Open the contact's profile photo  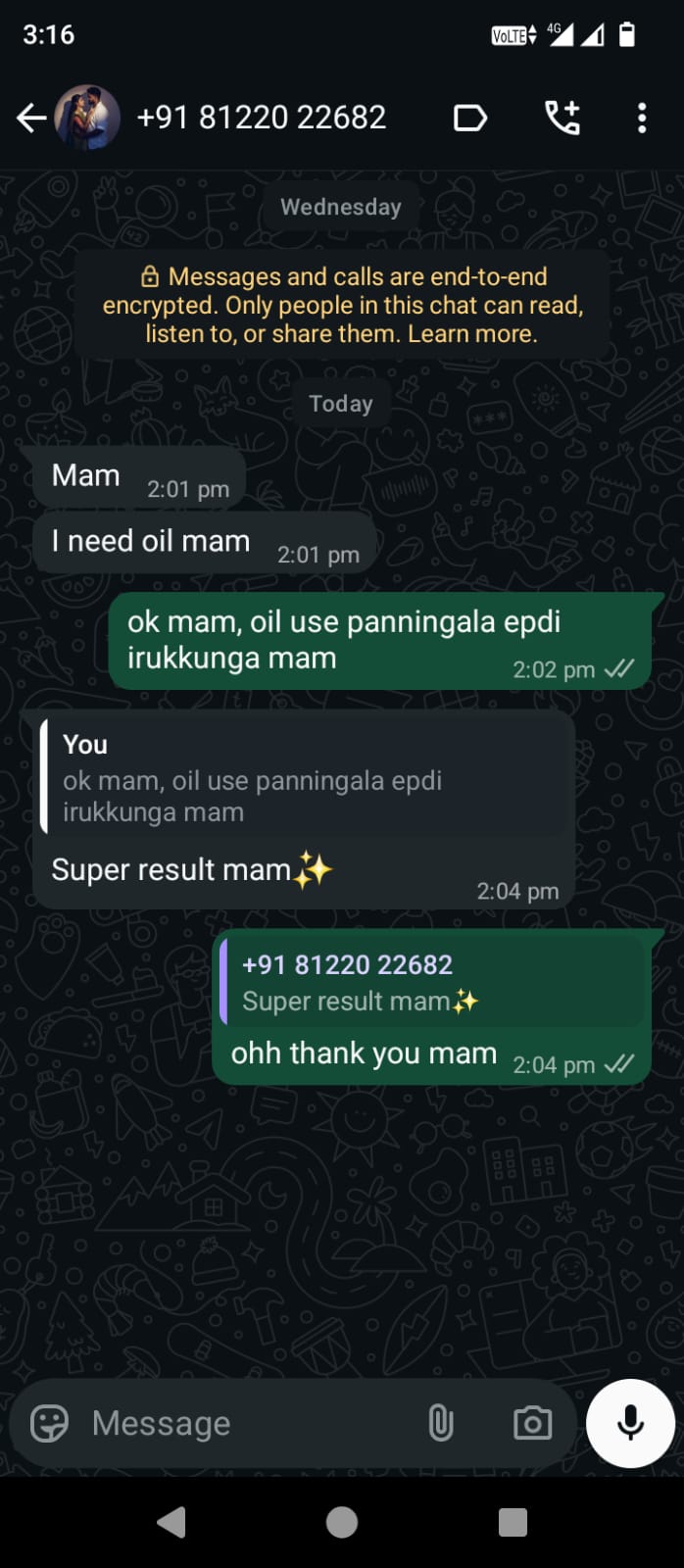[86, 119]
